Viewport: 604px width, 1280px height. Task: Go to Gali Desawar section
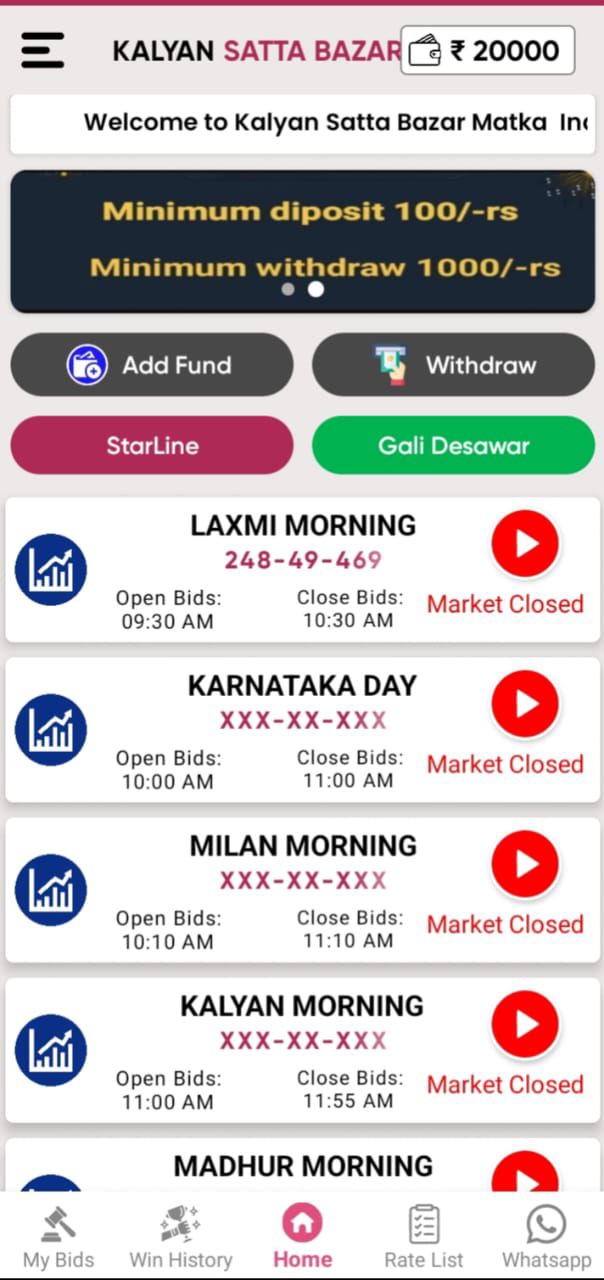pos(453,445)
